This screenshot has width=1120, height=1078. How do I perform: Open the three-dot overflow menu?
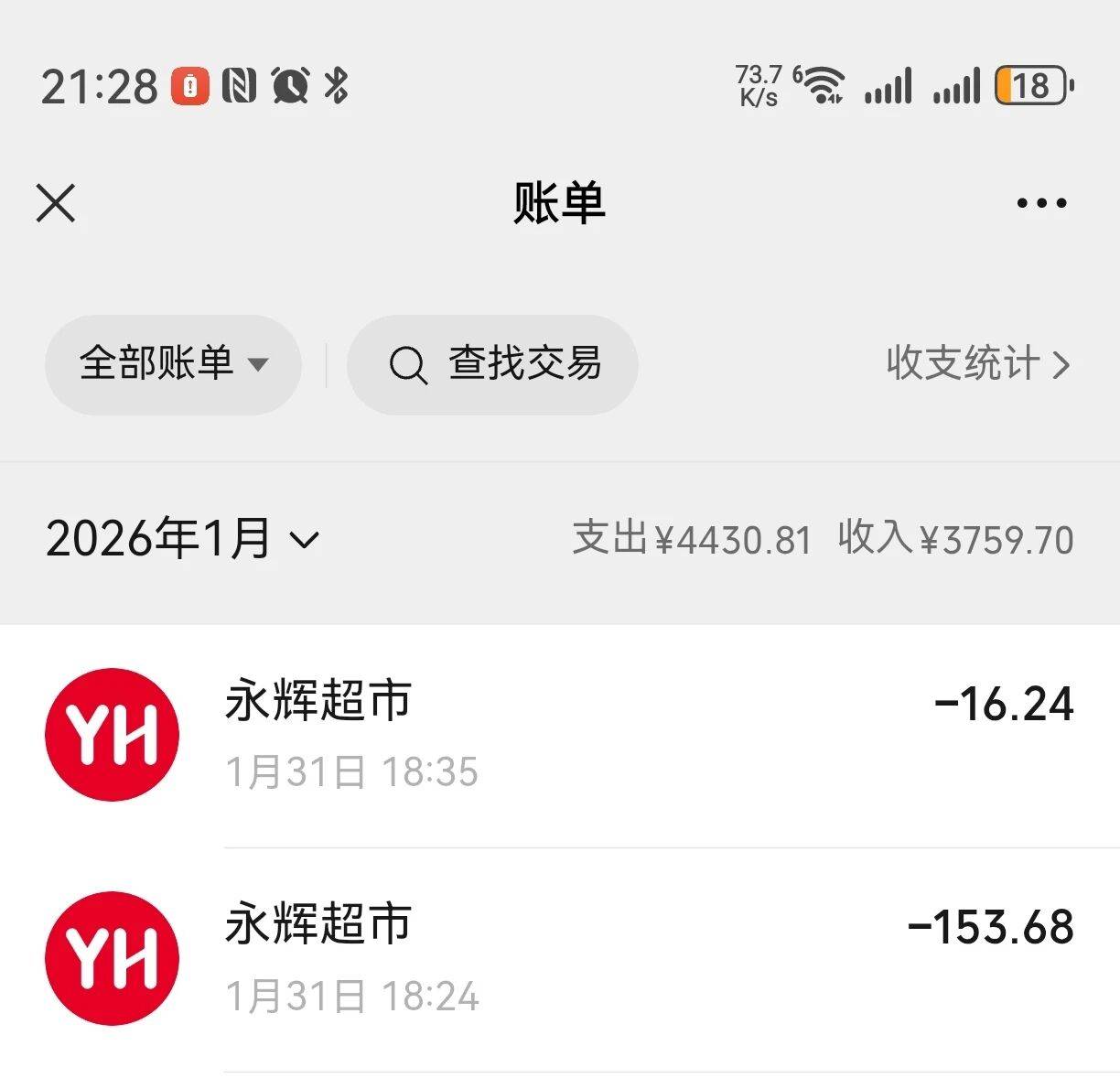(1041, 203)
